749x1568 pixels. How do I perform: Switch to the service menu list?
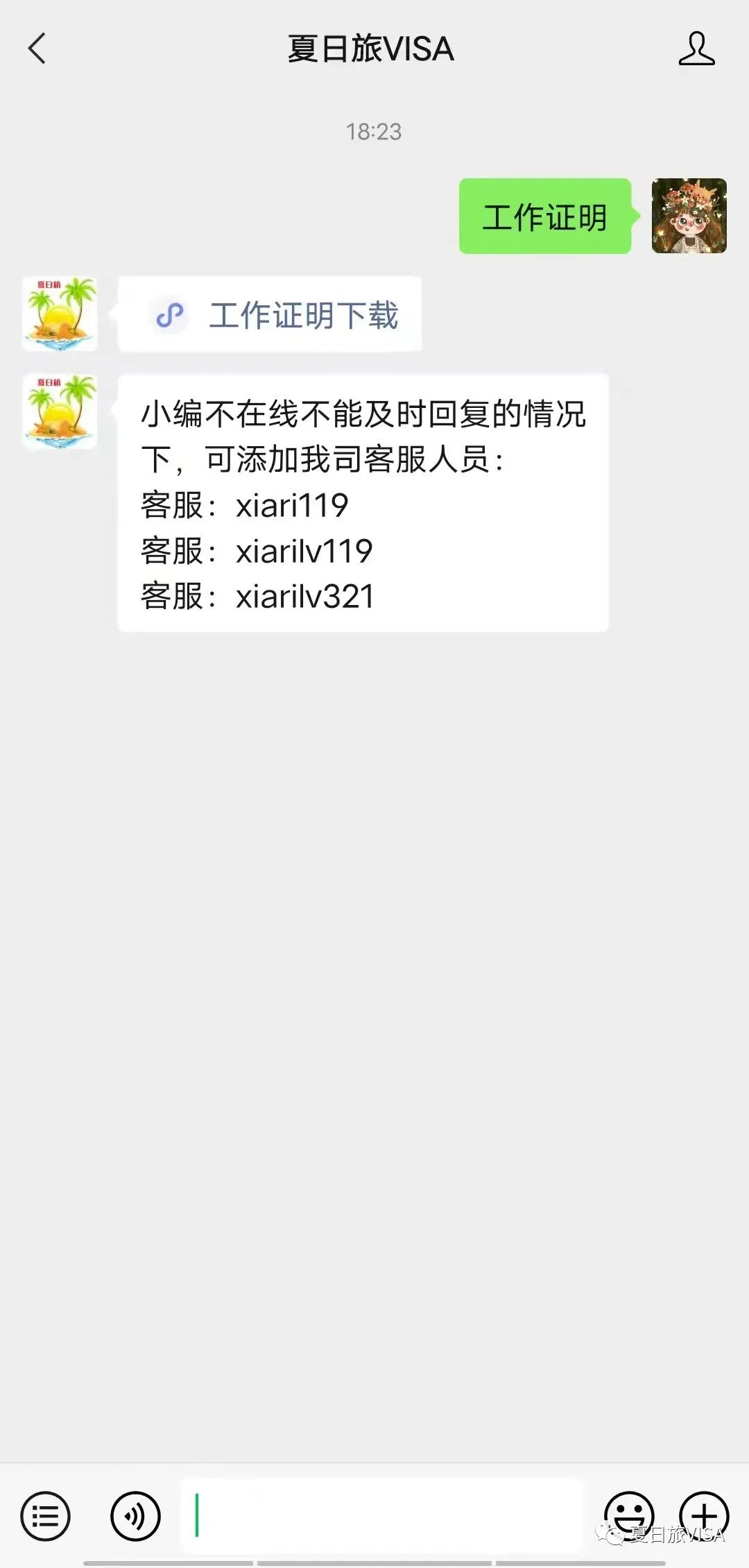point(46,1516)
